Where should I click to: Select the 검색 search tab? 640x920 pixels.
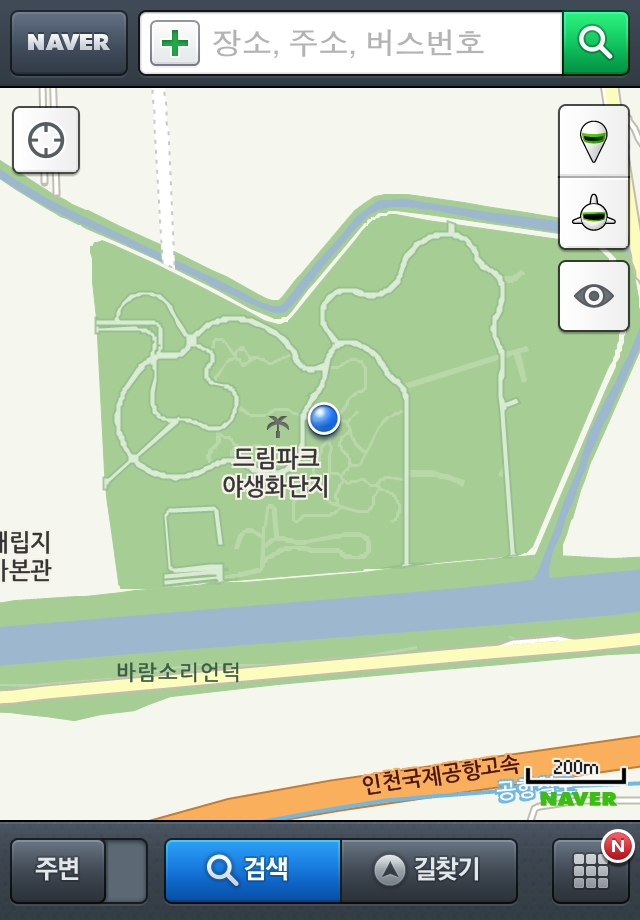[x=253, y=870]
